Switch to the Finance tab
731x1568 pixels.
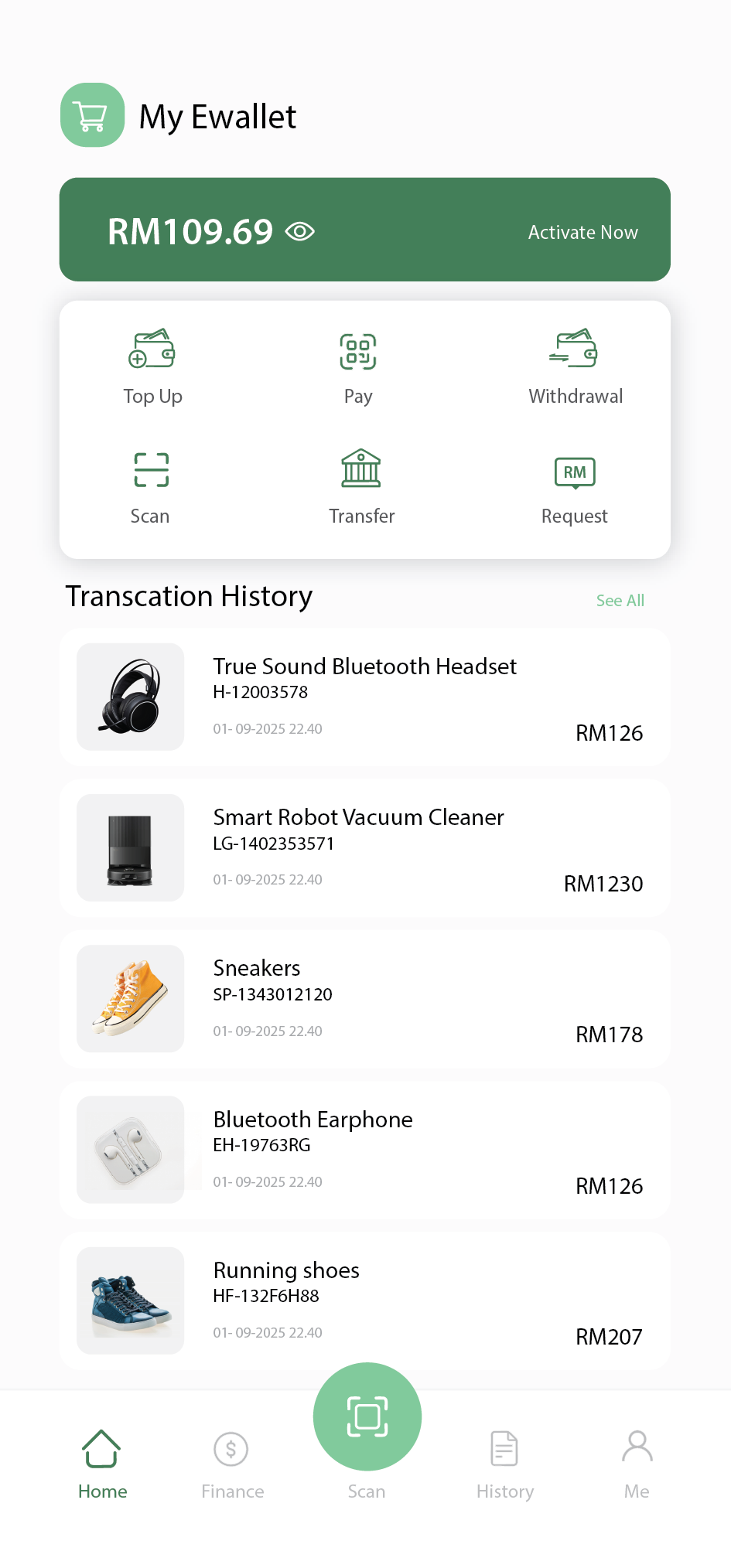pos(232,1464)
